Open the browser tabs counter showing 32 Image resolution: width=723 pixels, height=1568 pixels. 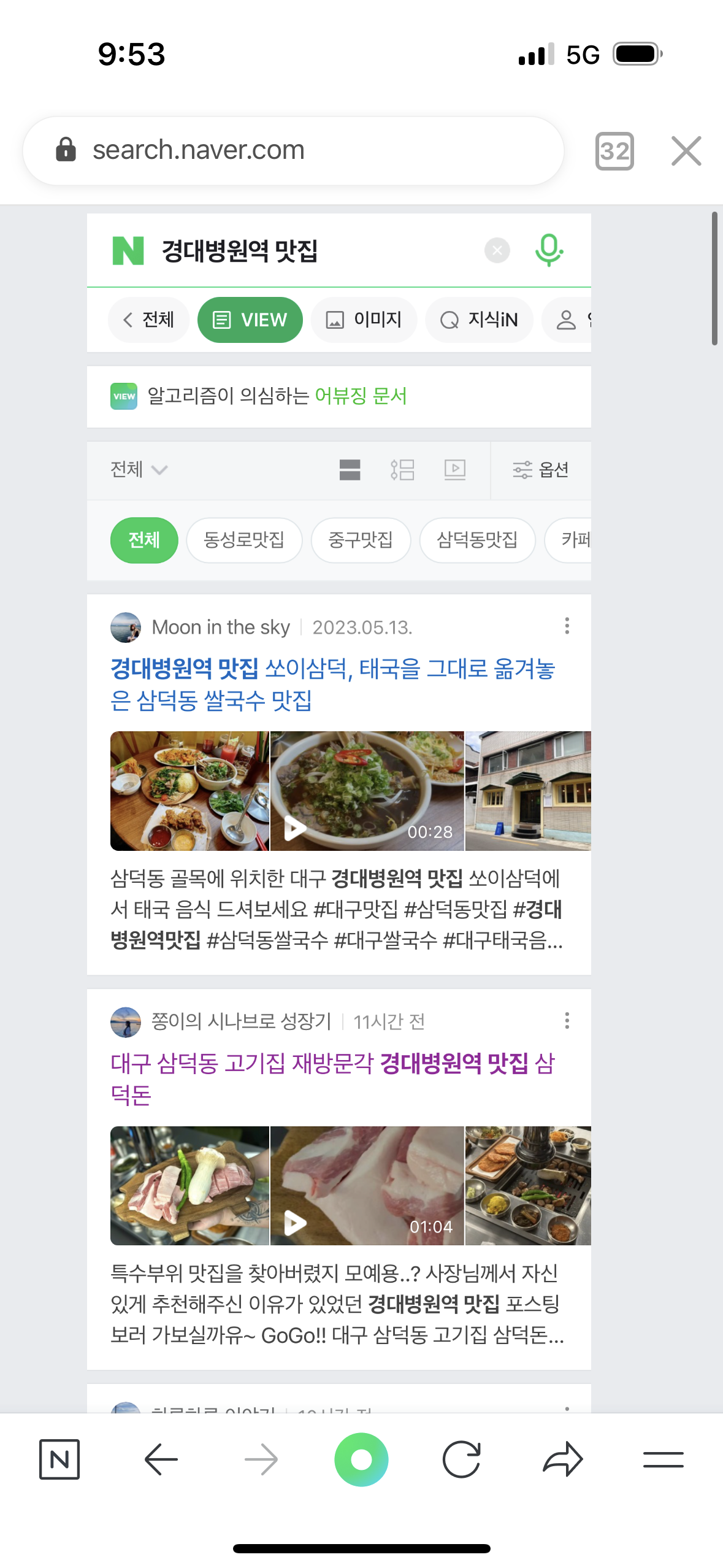pyautogui.click(x=614, y=151)
